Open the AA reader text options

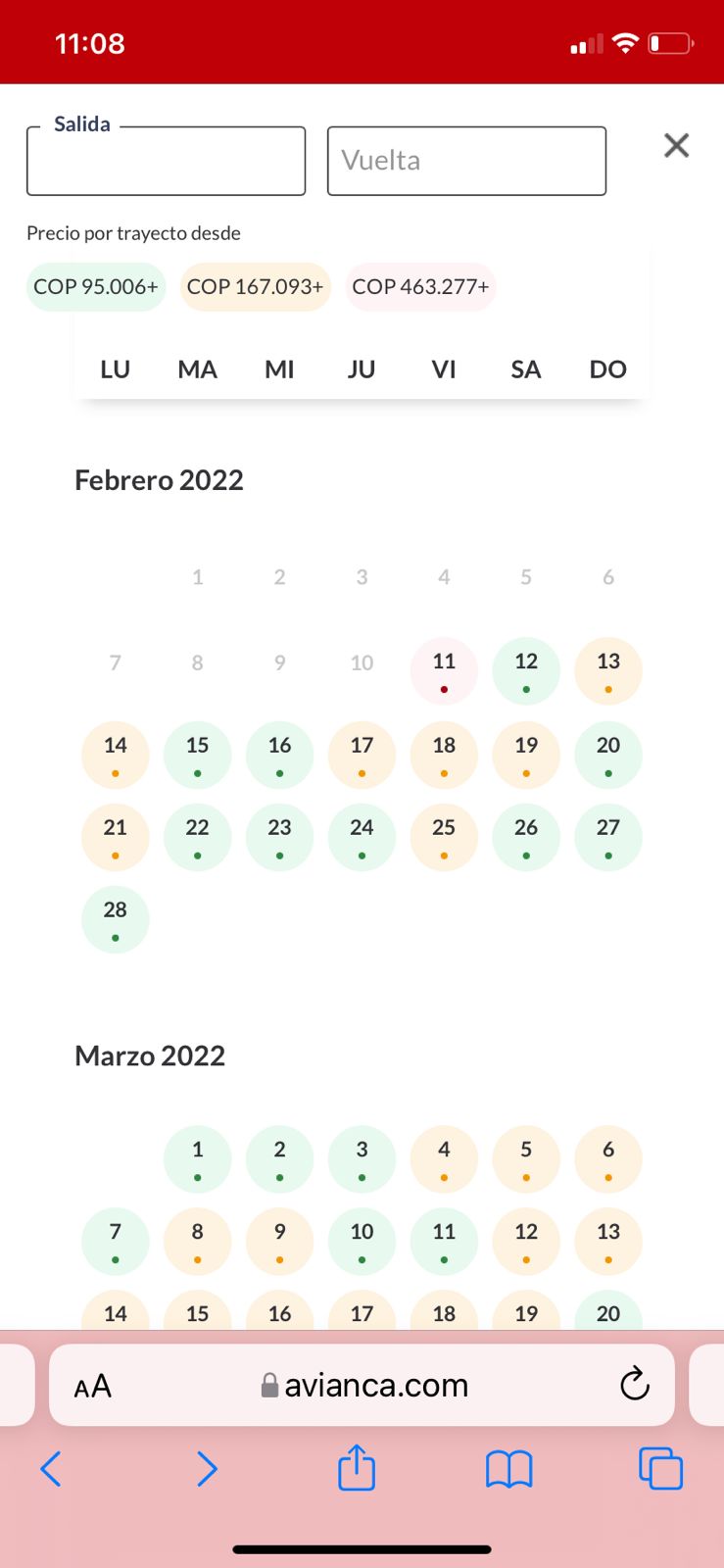pyautogui.click(x=93, y=1386)
